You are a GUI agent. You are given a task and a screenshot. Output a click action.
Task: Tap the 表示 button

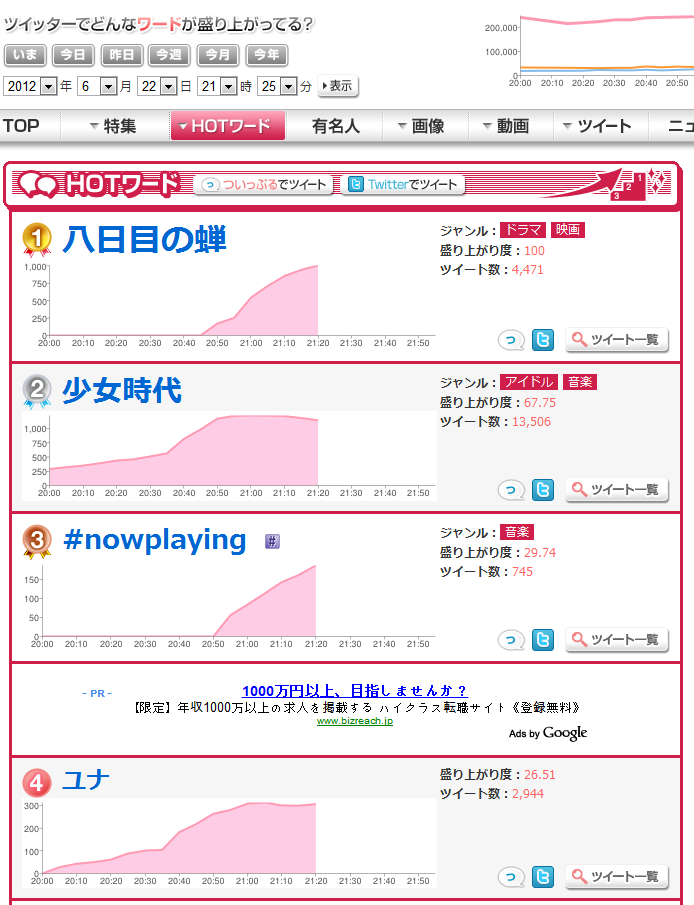click(x=337, y=87)
